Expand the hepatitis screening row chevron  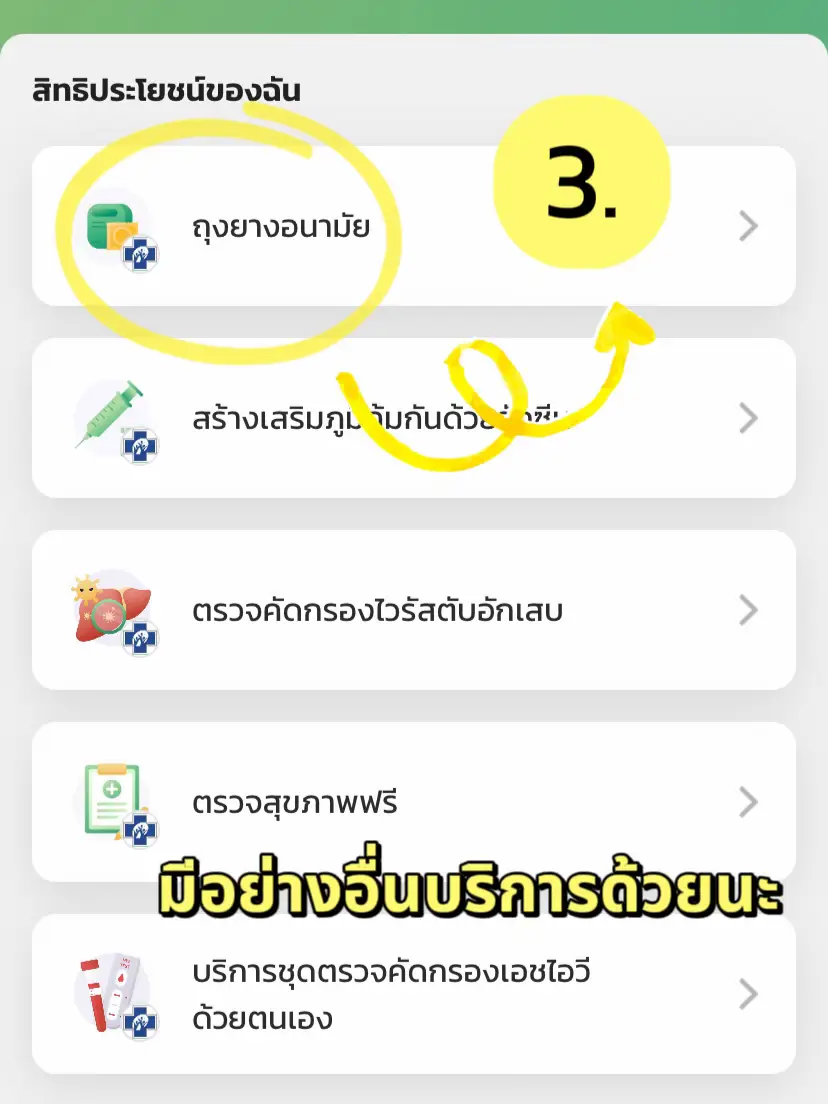point(748,611)
